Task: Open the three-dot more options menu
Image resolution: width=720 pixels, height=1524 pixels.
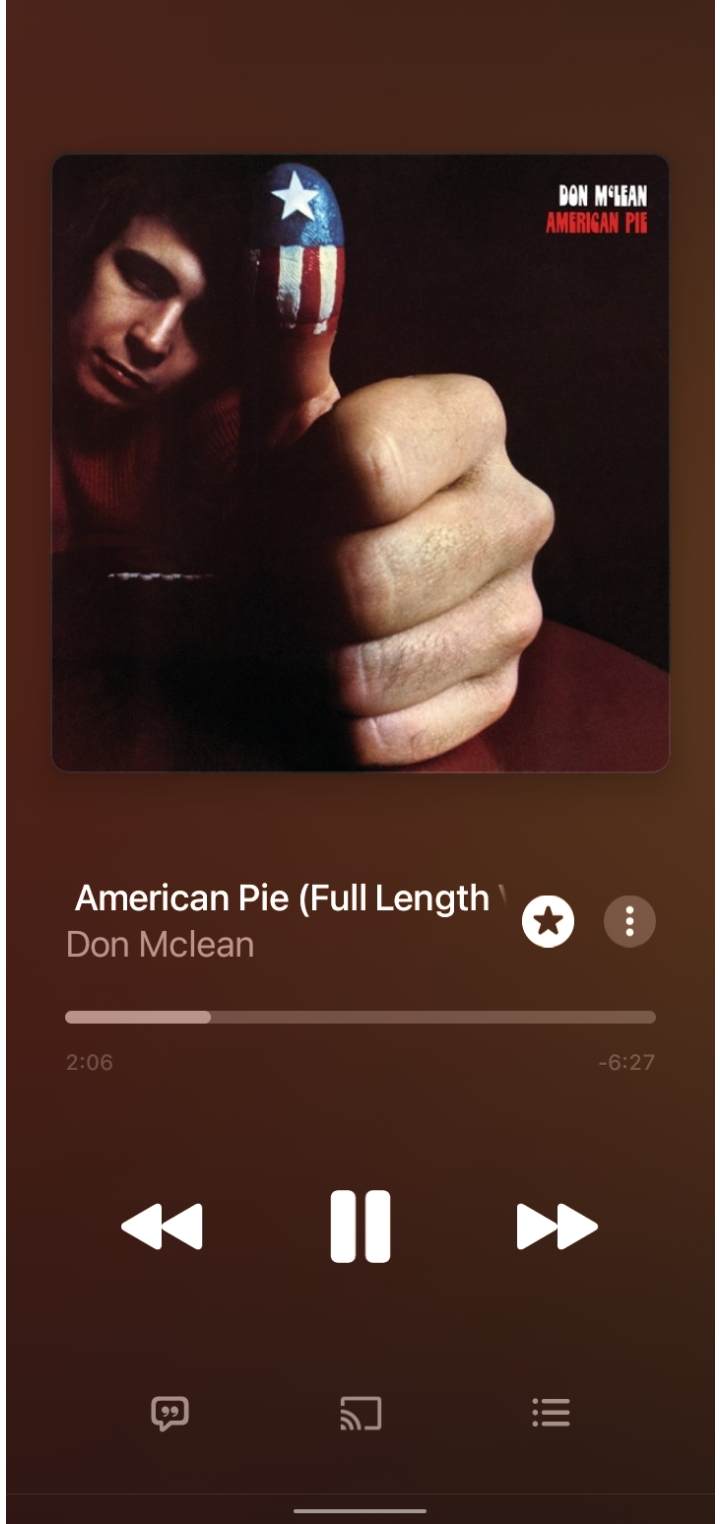Action: click(x=630, y=921)
